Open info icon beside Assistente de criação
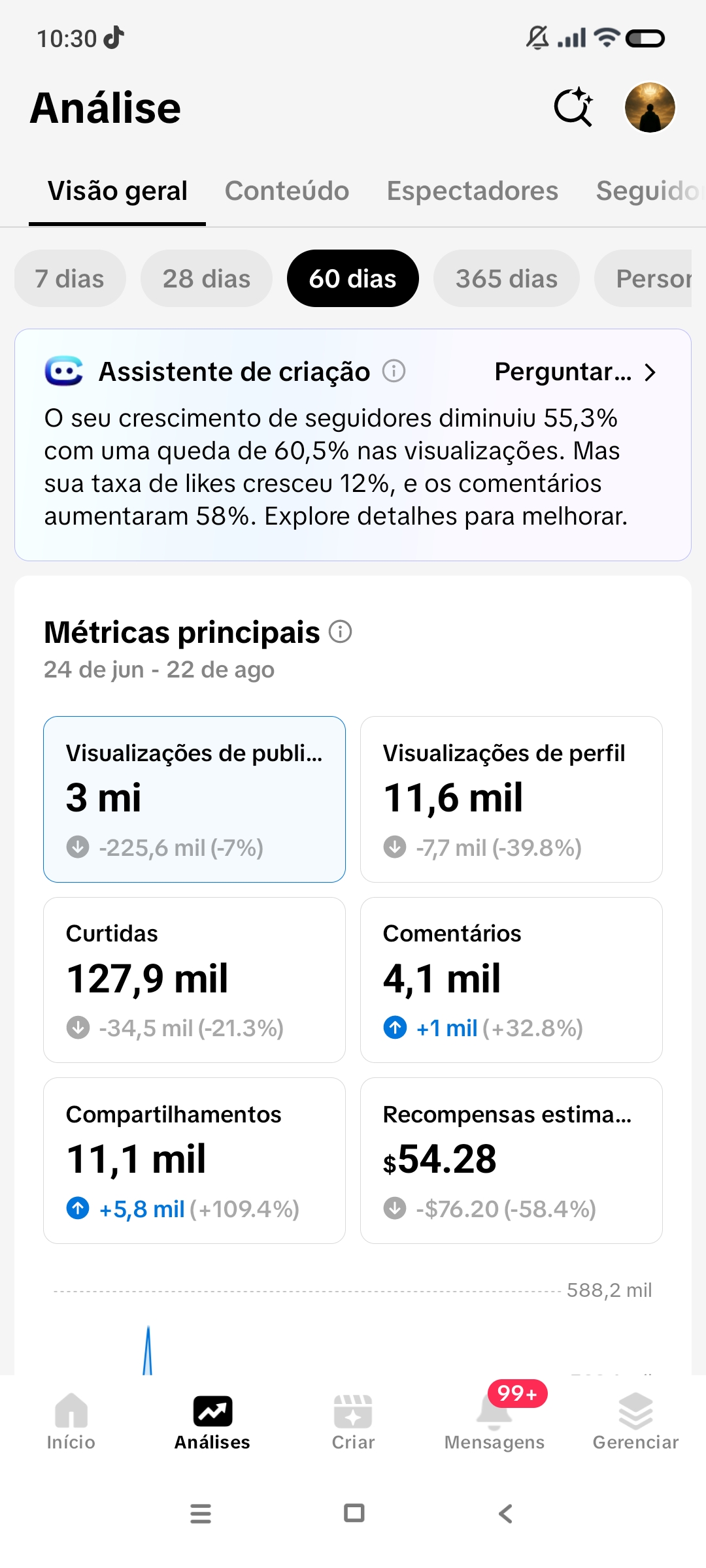This screenshot has height=1568, width=706. (394, 371)
